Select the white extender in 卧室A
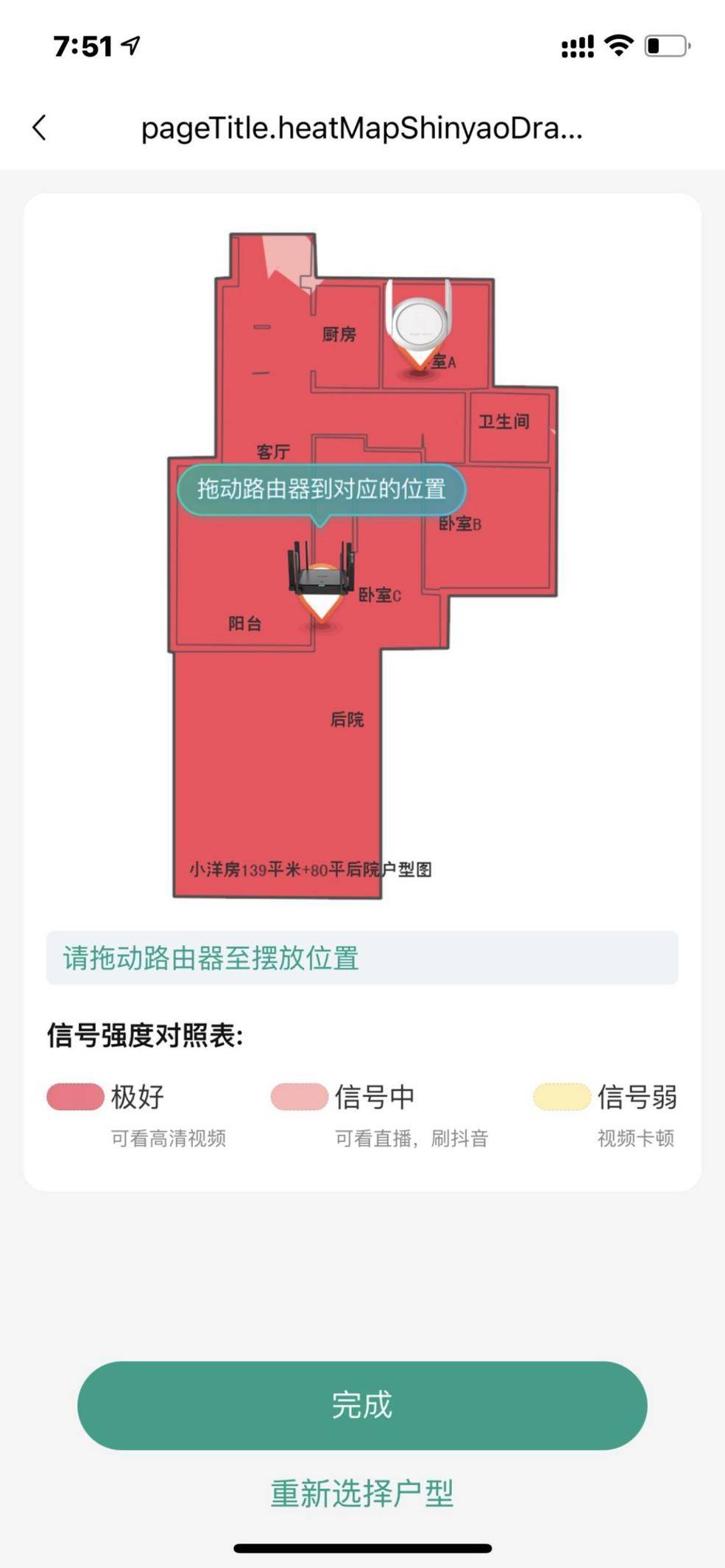The height and width of the screenshot is (1568, 725). [420, 322]
